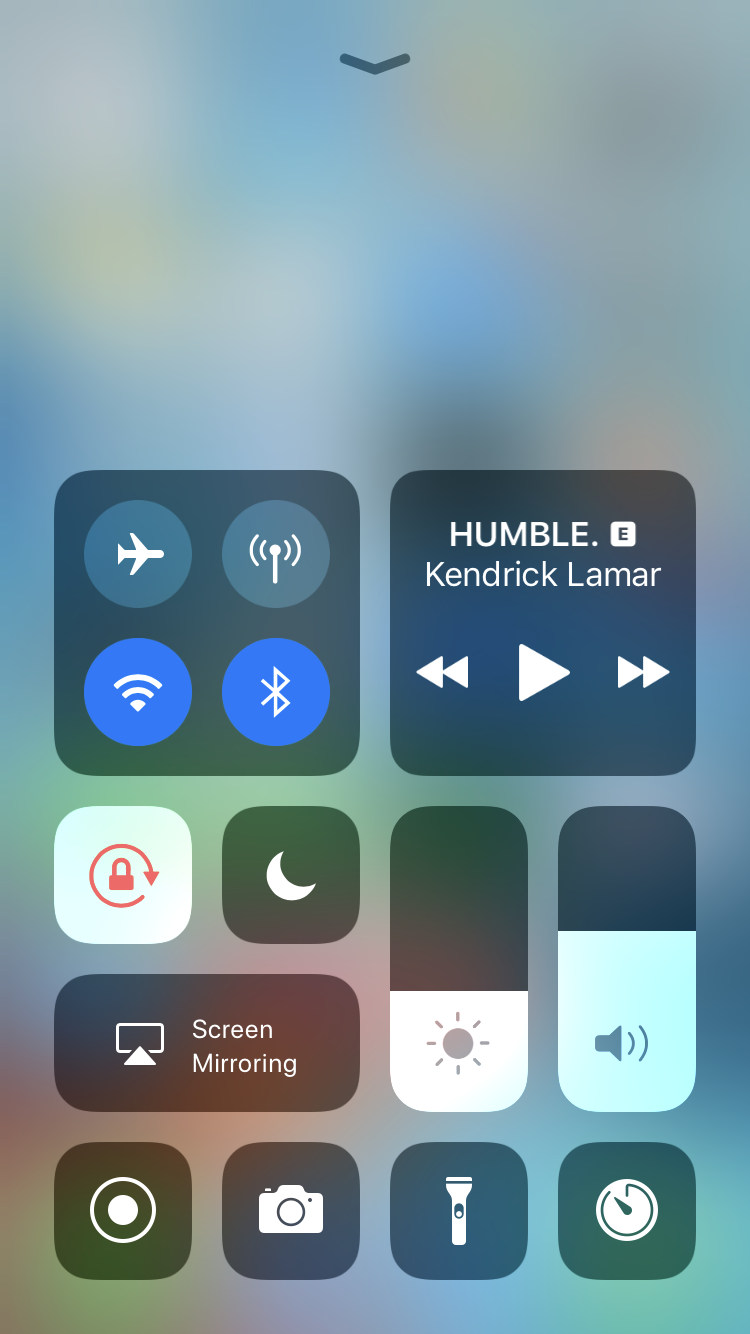This screenshot has width=750, height=1334.
Task: Turn on the Flashlight
Action: 459,1211
